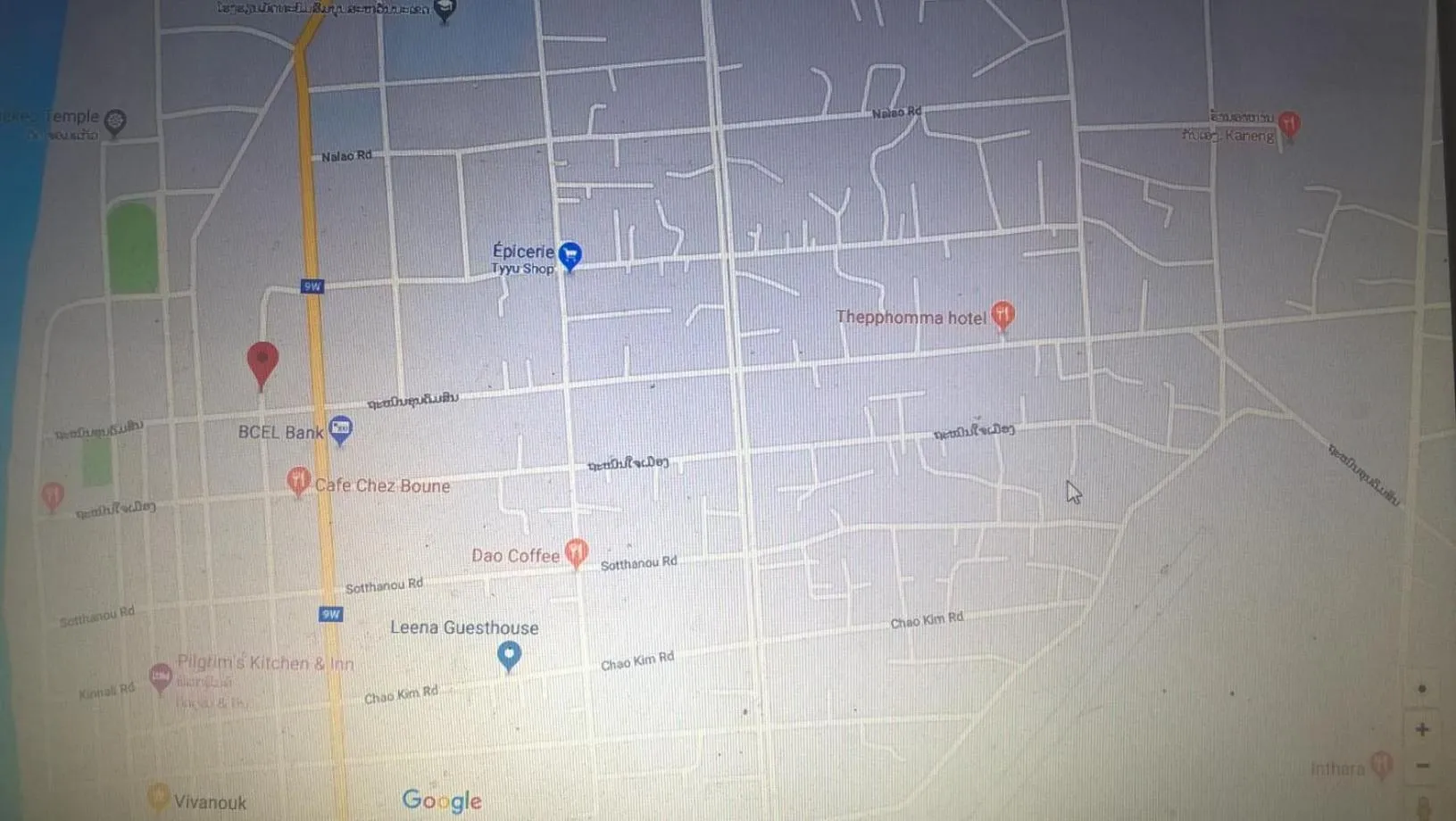Zoom in on the map
The width and height of the screenshot is (1456, 821).
[x=1421, y=730]
